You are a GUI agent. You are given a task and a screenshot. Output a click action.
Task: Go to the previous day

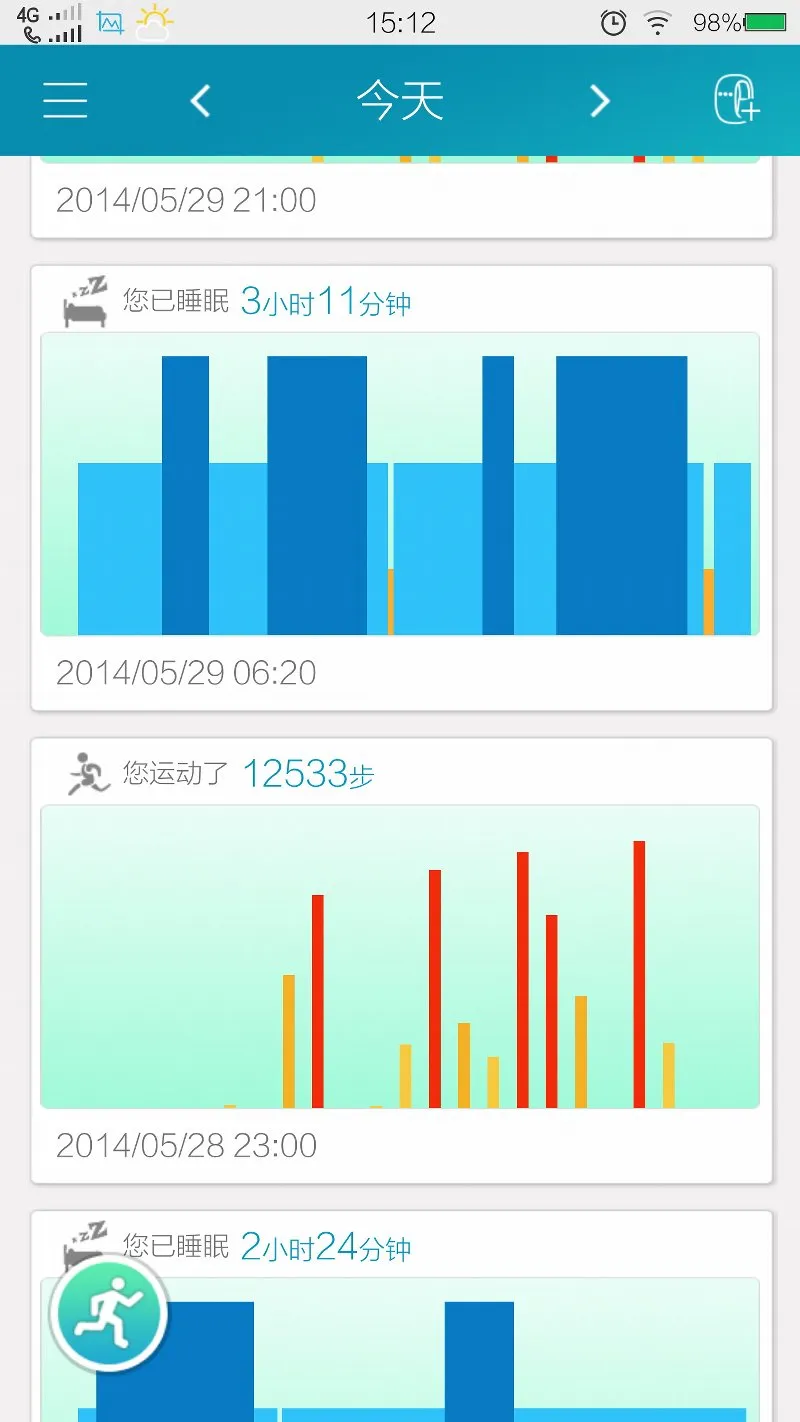coord(200,101)
